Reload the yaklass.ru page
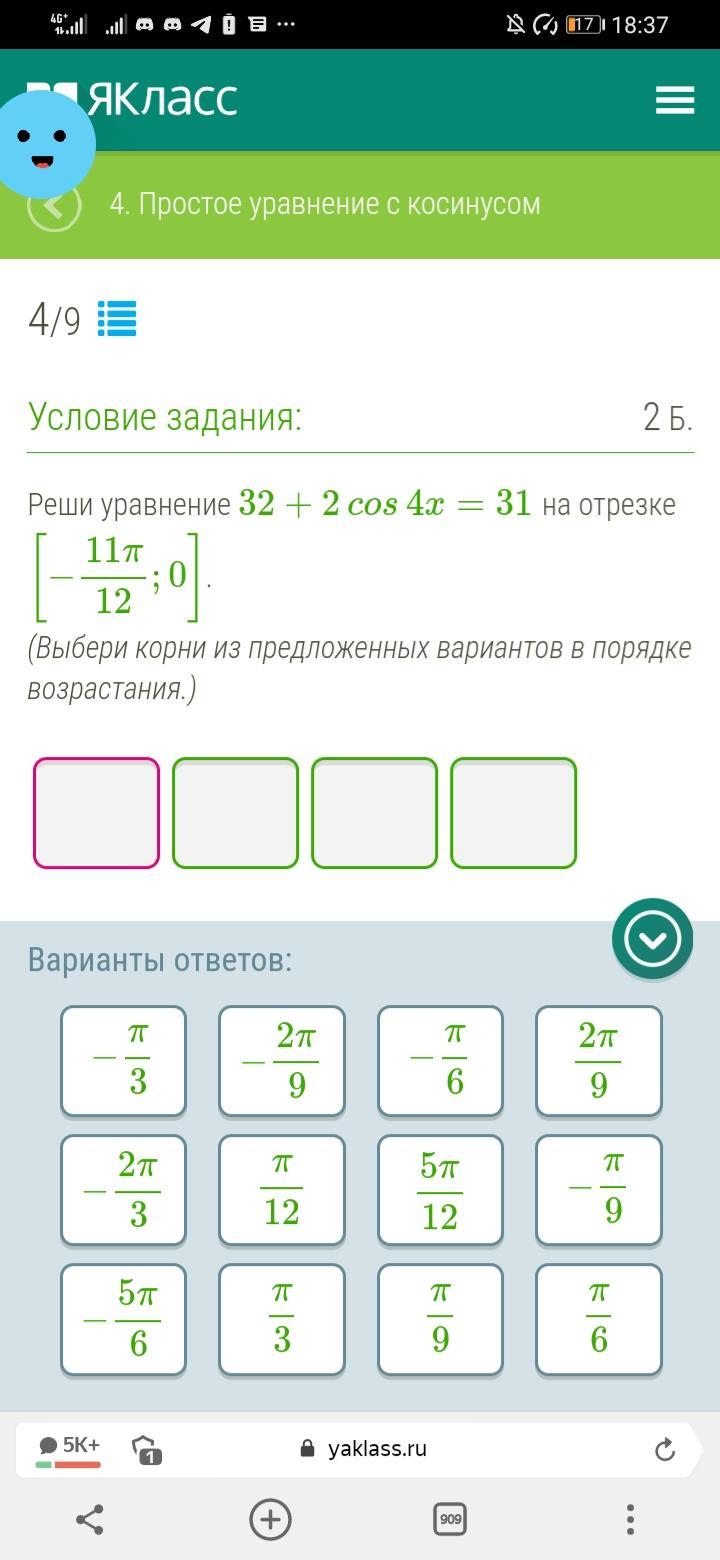 point(664,1449)
